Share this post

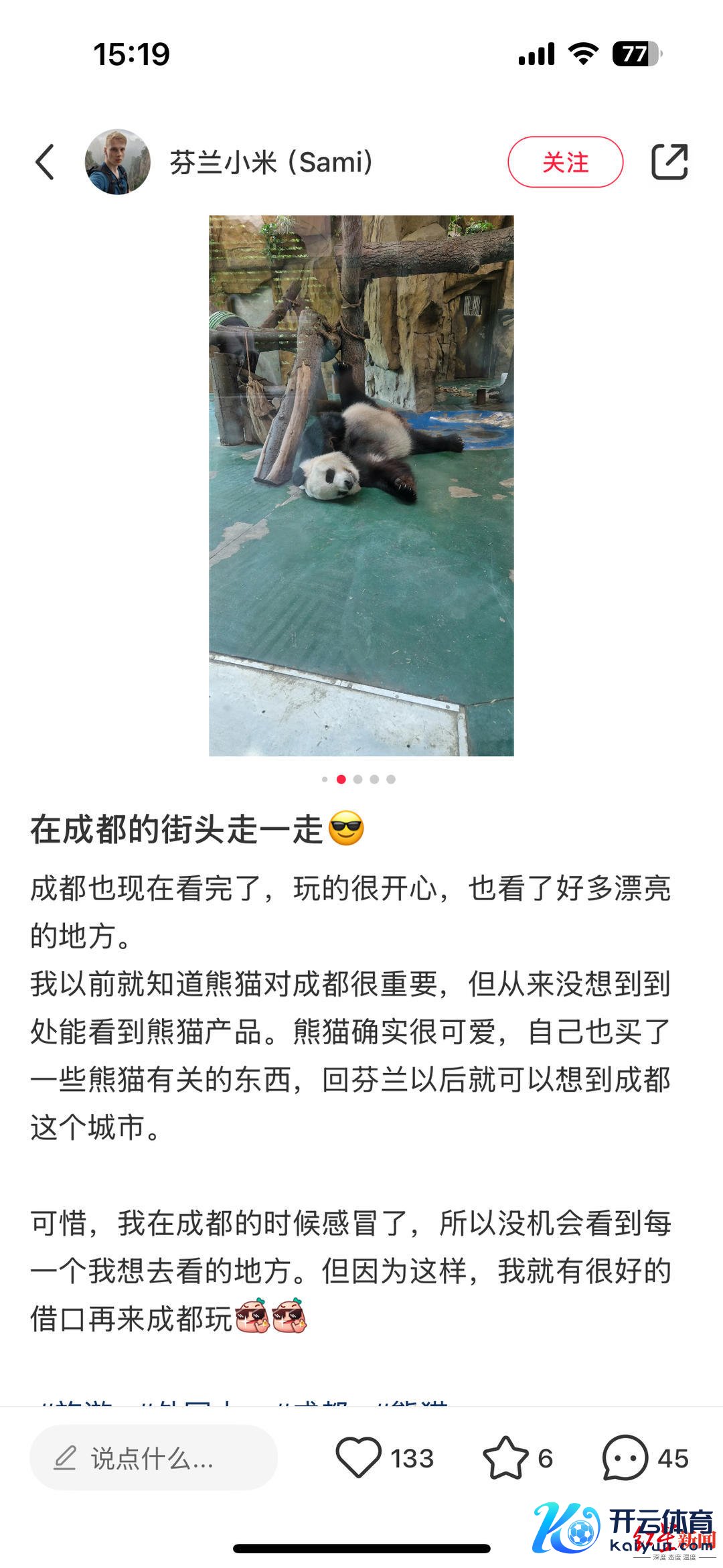669,162
